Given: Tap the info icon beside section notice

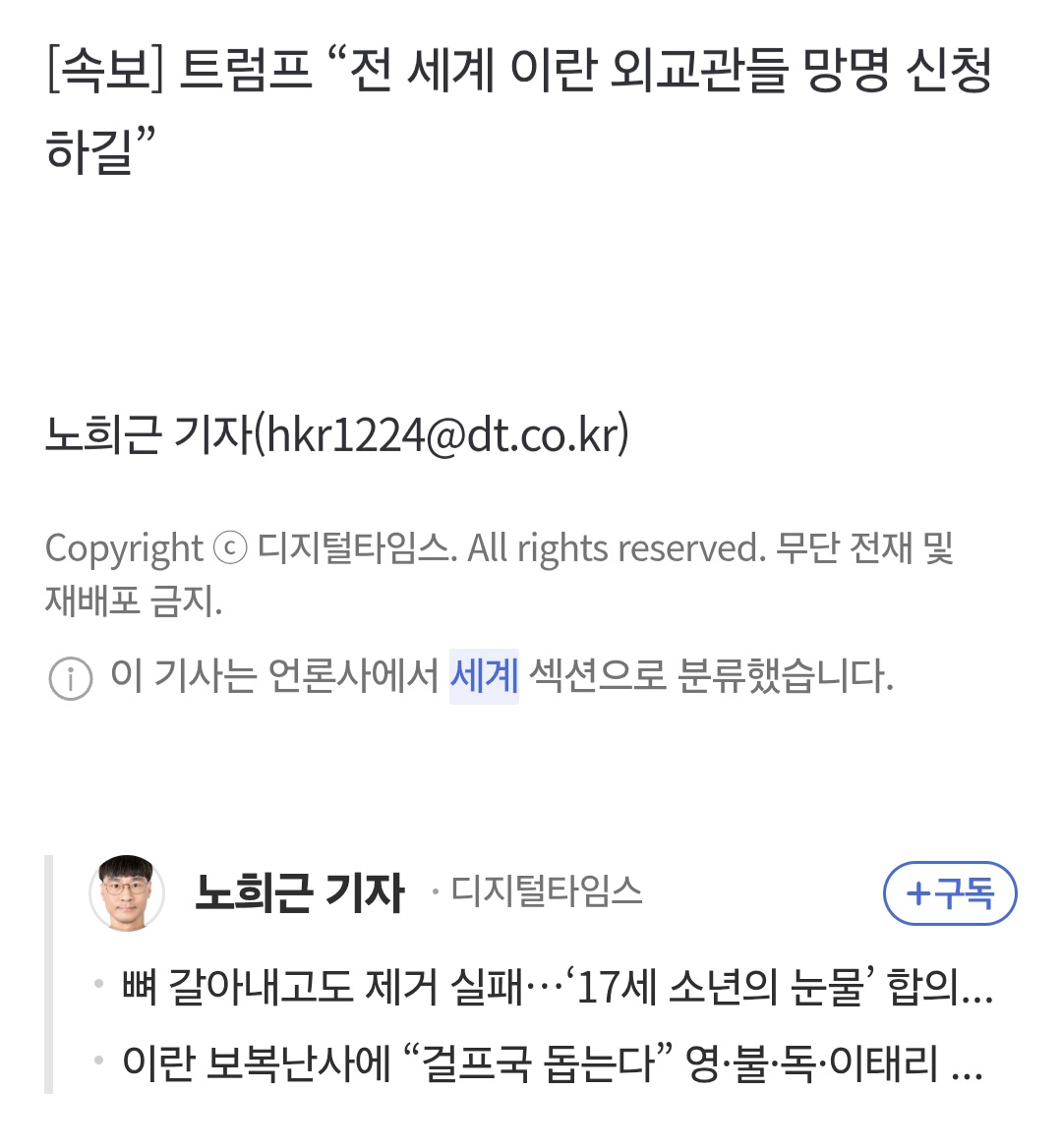Looking at the screenshot, I should click(x=71, y=678).
